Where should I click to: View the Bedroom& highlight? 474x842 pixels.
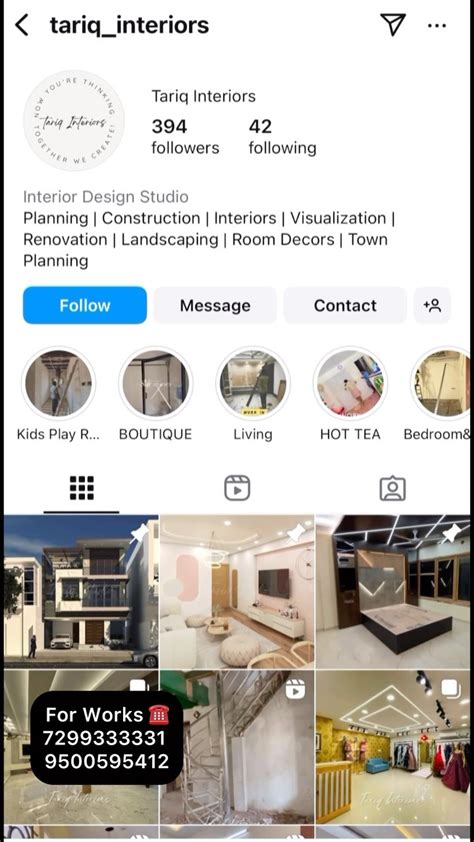point(442,383)
